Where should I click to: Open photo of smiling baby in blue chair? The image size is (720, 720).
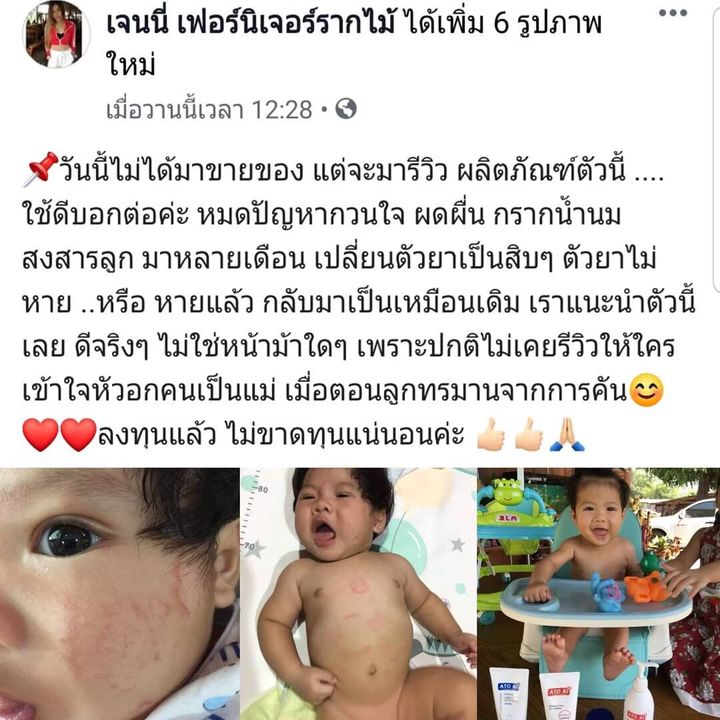tap(598, 593)
